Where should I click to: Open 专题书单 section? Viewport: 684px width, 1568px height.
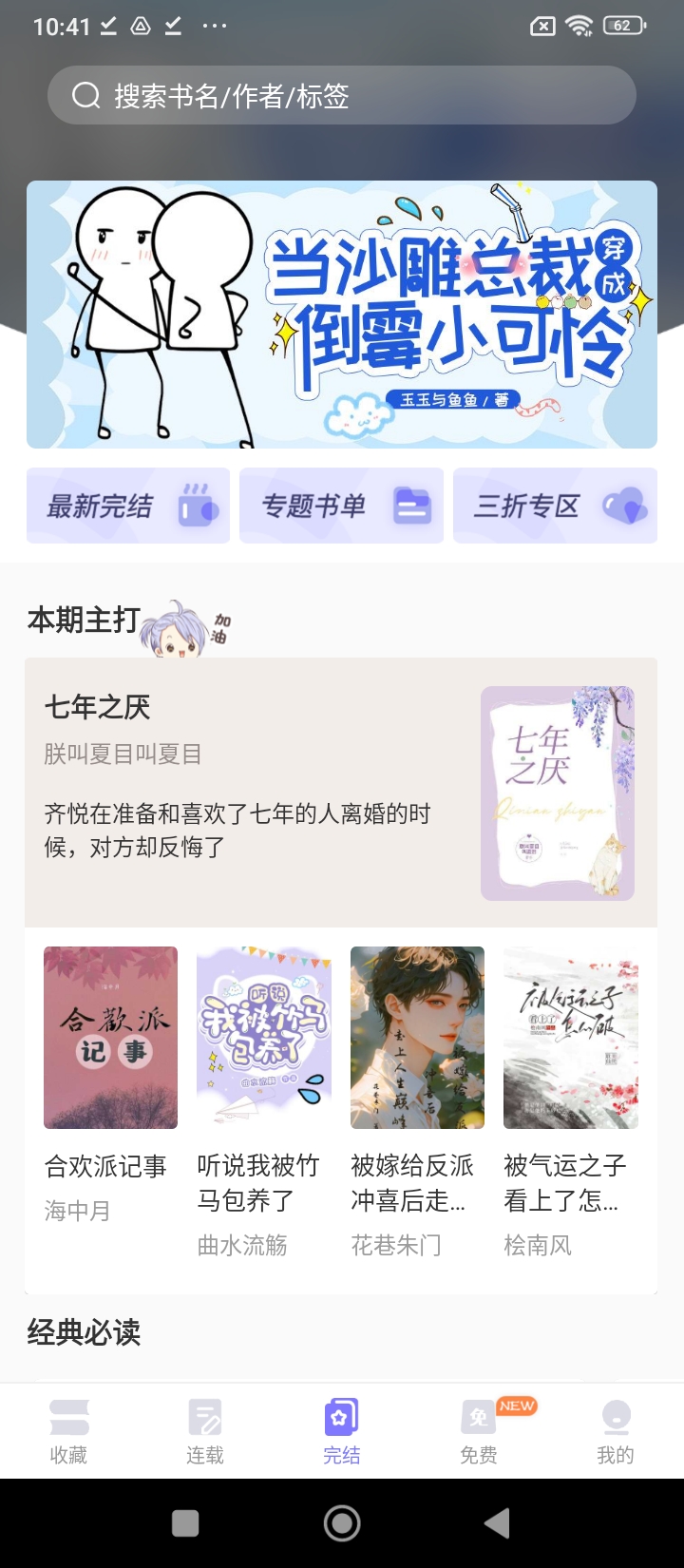pyautogui.click(x=341, y=506)
